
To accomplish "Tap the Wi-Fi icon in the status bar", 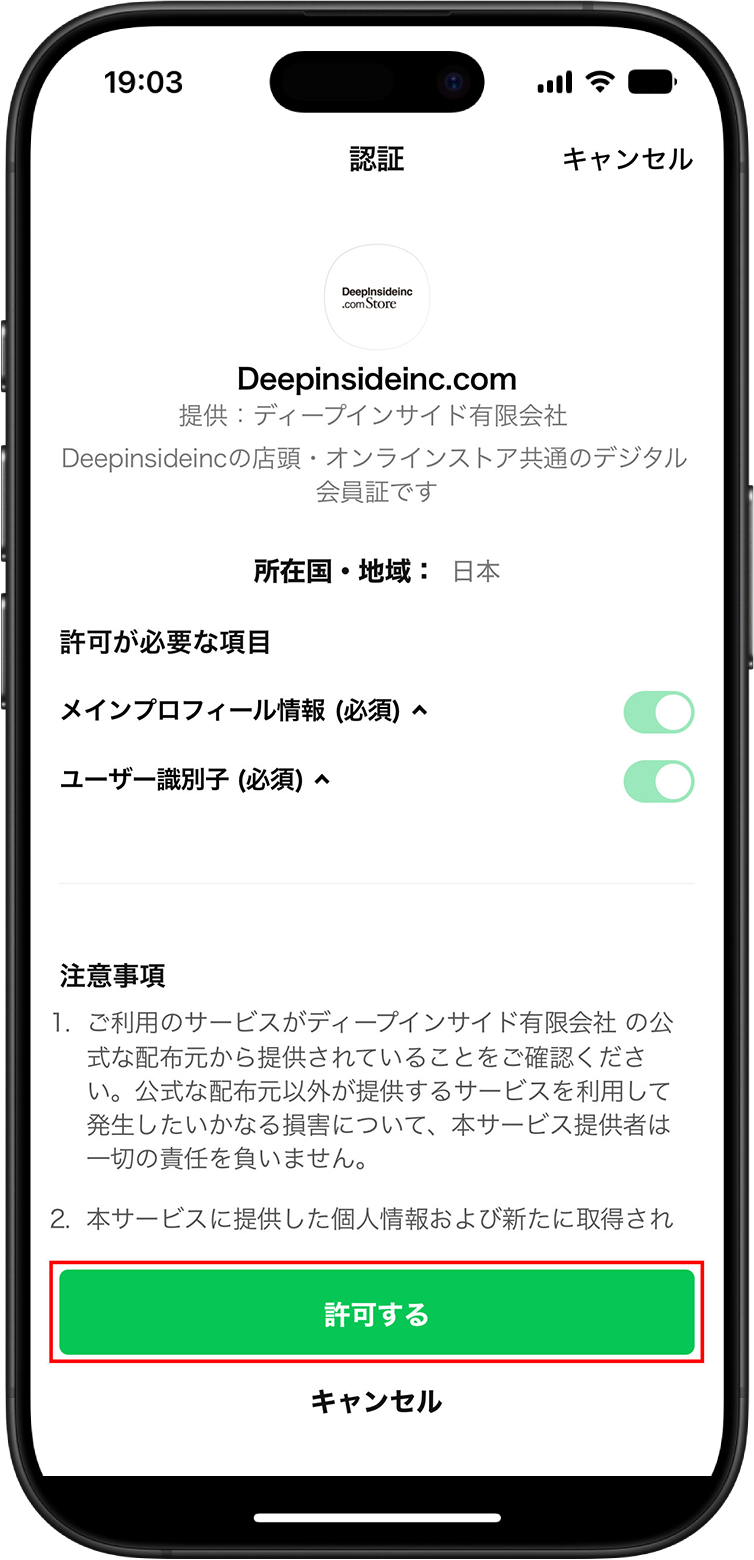I will point(598,82).
